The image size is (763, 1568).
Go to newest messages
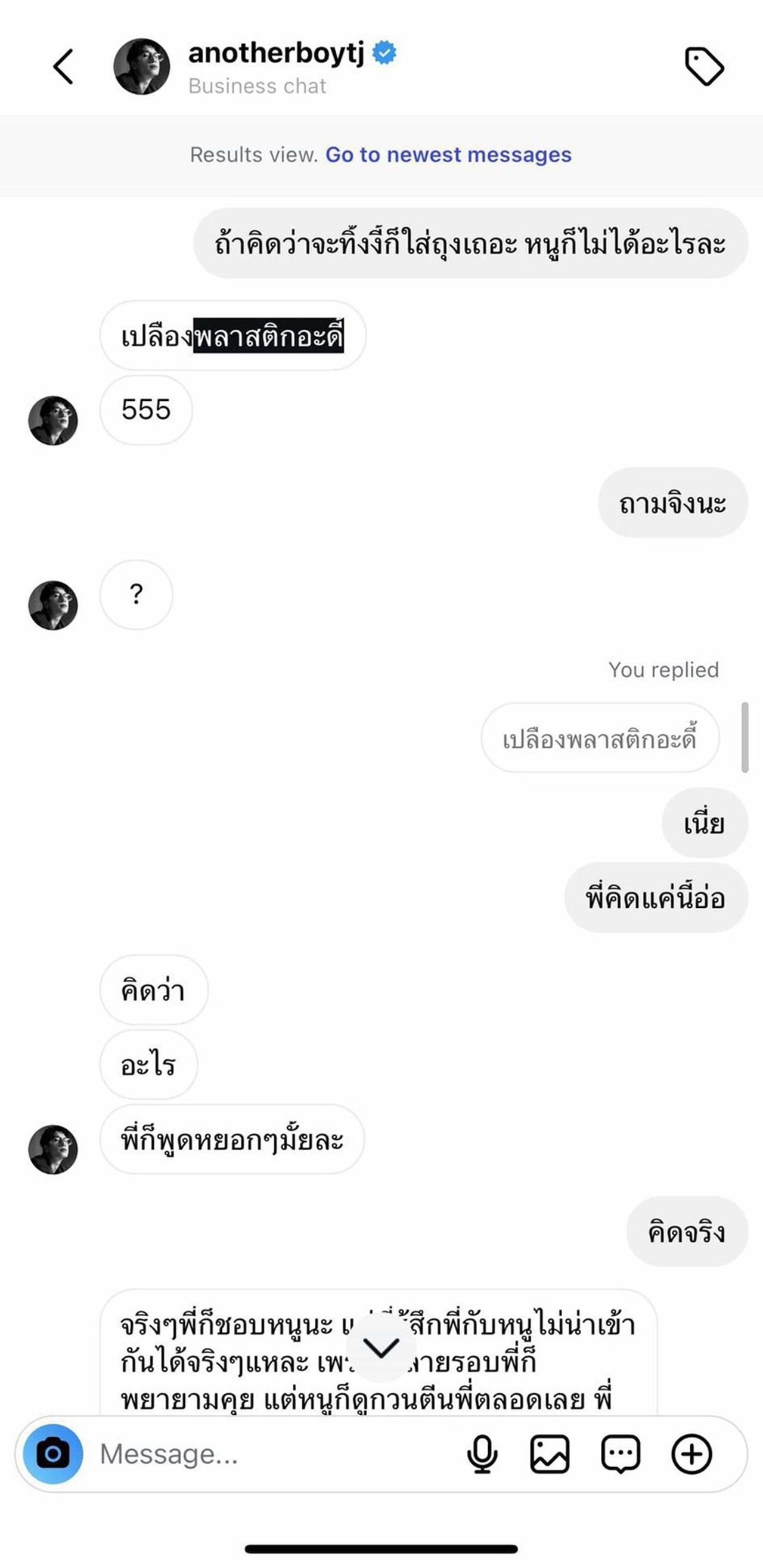pyautogui.click(x=448, y=154)
